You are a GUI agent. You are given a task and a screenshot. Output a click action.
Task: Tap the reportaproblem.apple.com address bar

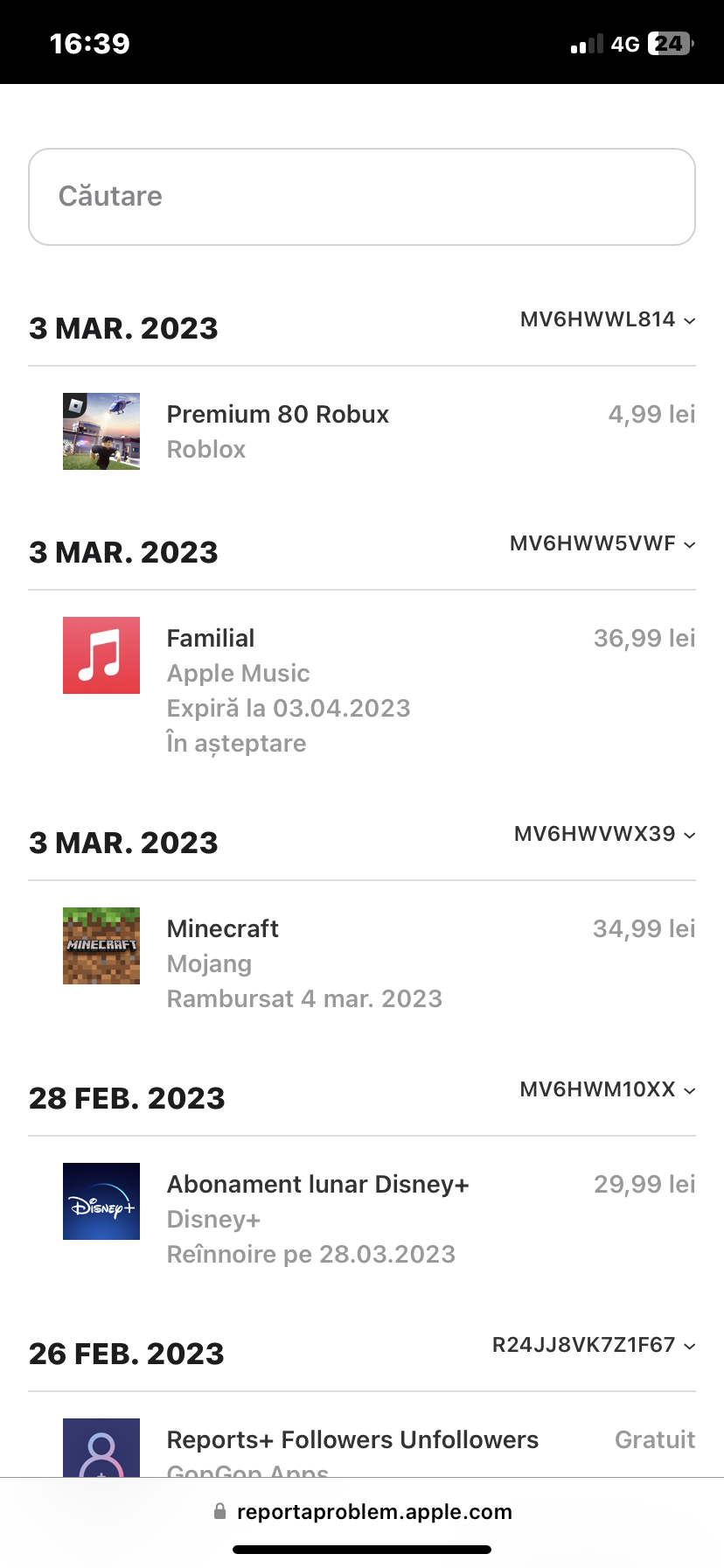point(362,1512)
